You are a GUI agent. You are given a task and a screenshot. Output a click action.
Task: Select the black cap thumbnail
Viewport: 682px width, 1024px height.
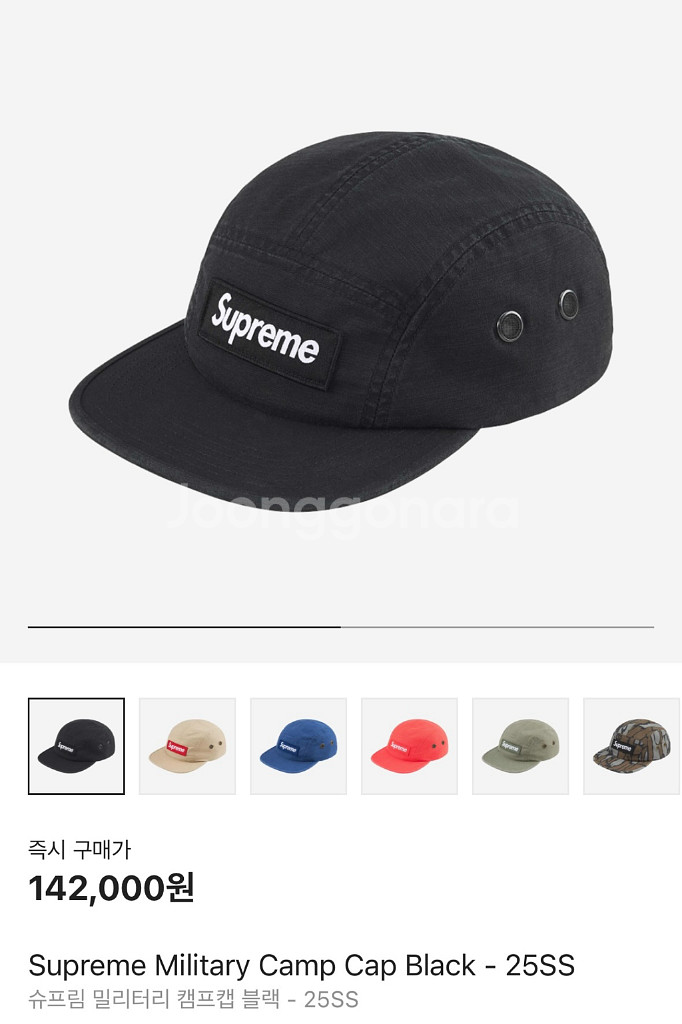pyautogui.click(x=77, y=746)
